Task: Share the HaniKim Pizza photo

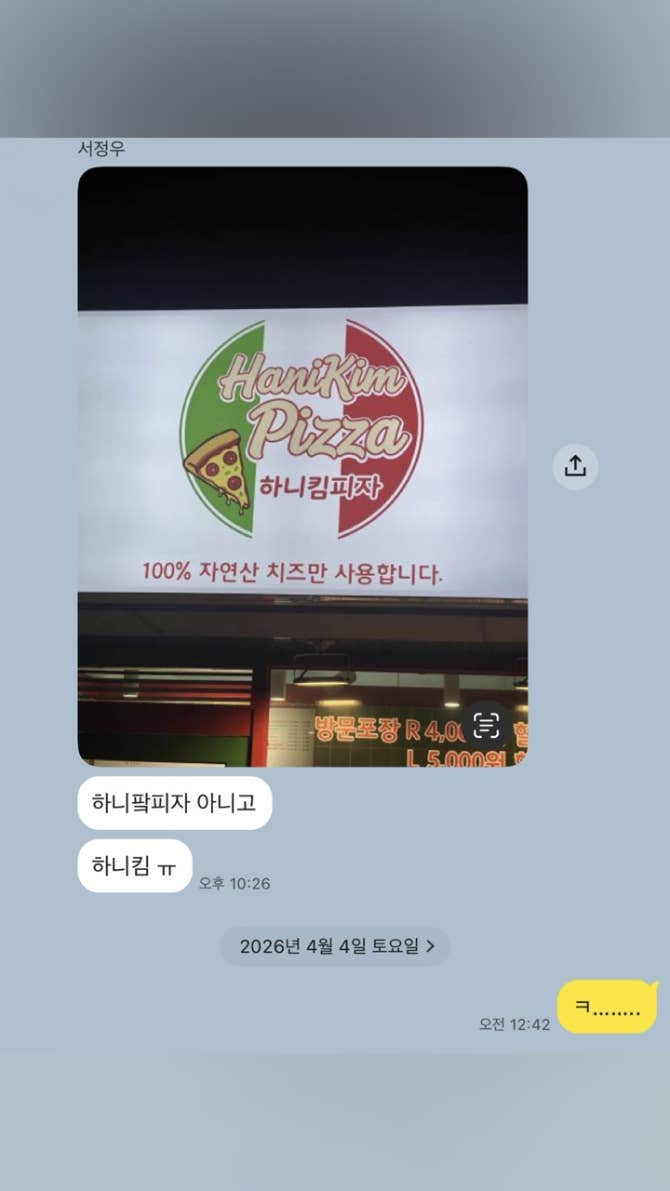Action: [x=575, y=467]
